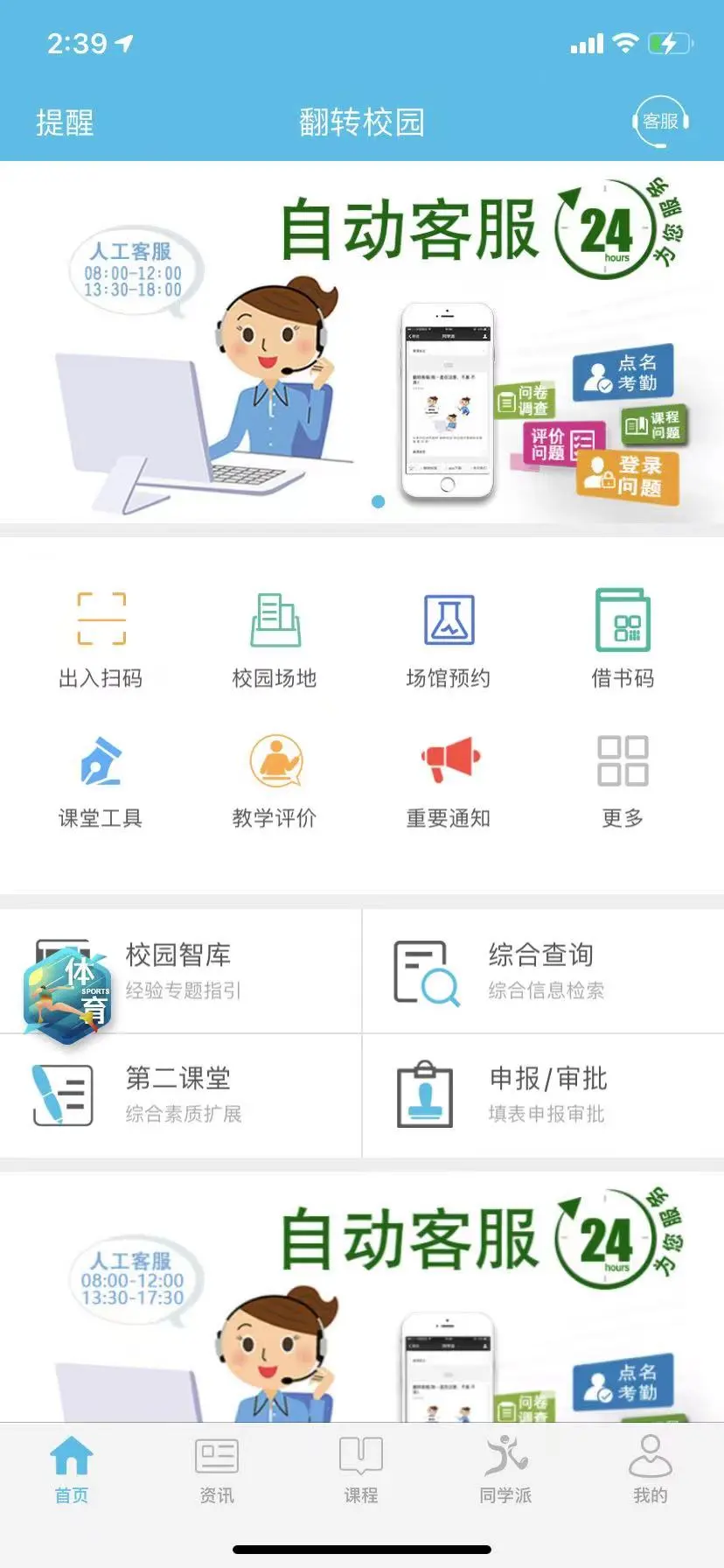The image size is (724, 1568).
Task: Open the 申报/审批 approval card
Action: [x=542, y=1095]
